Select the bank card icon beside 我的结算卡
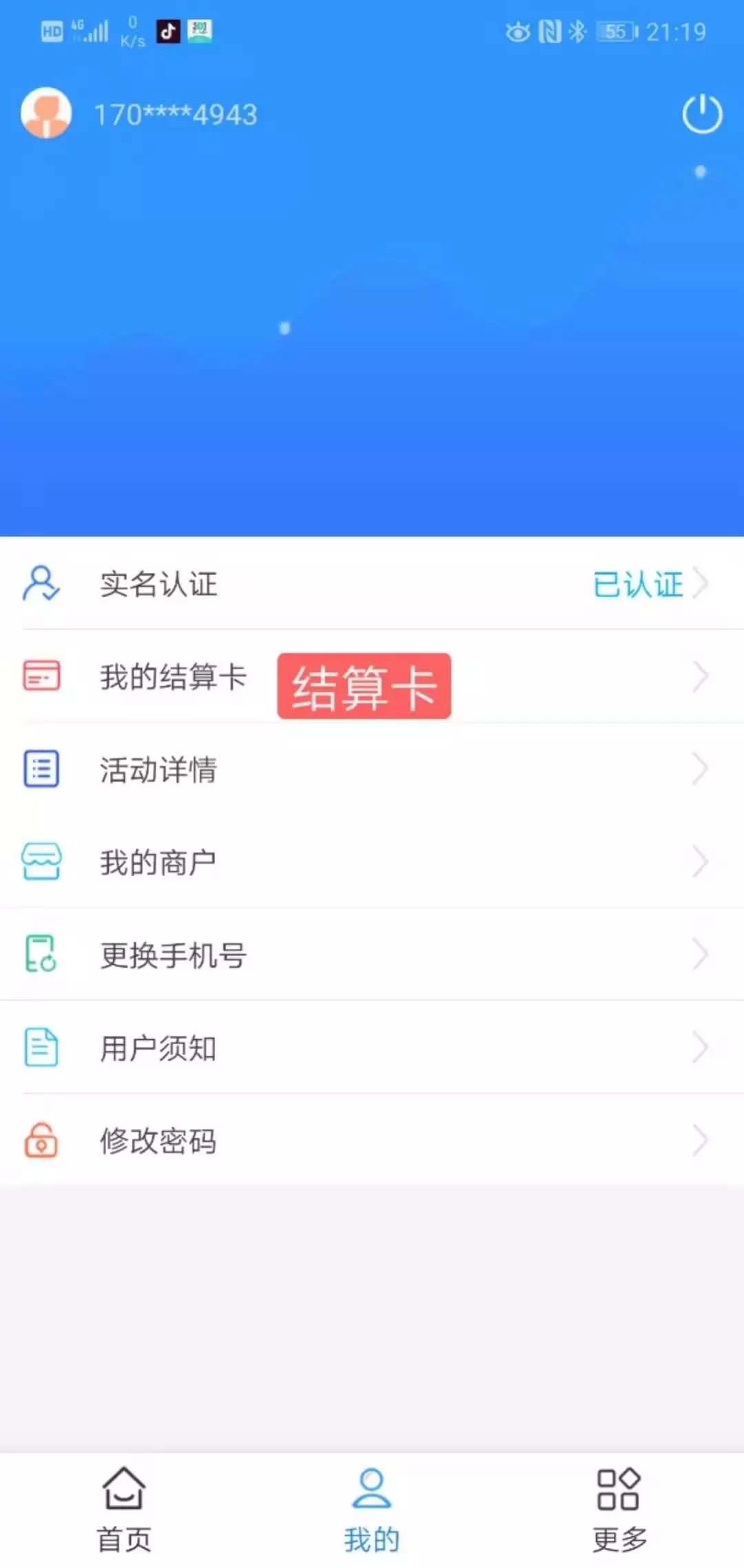The image size is (744, 1568). (x=40, y=677)
